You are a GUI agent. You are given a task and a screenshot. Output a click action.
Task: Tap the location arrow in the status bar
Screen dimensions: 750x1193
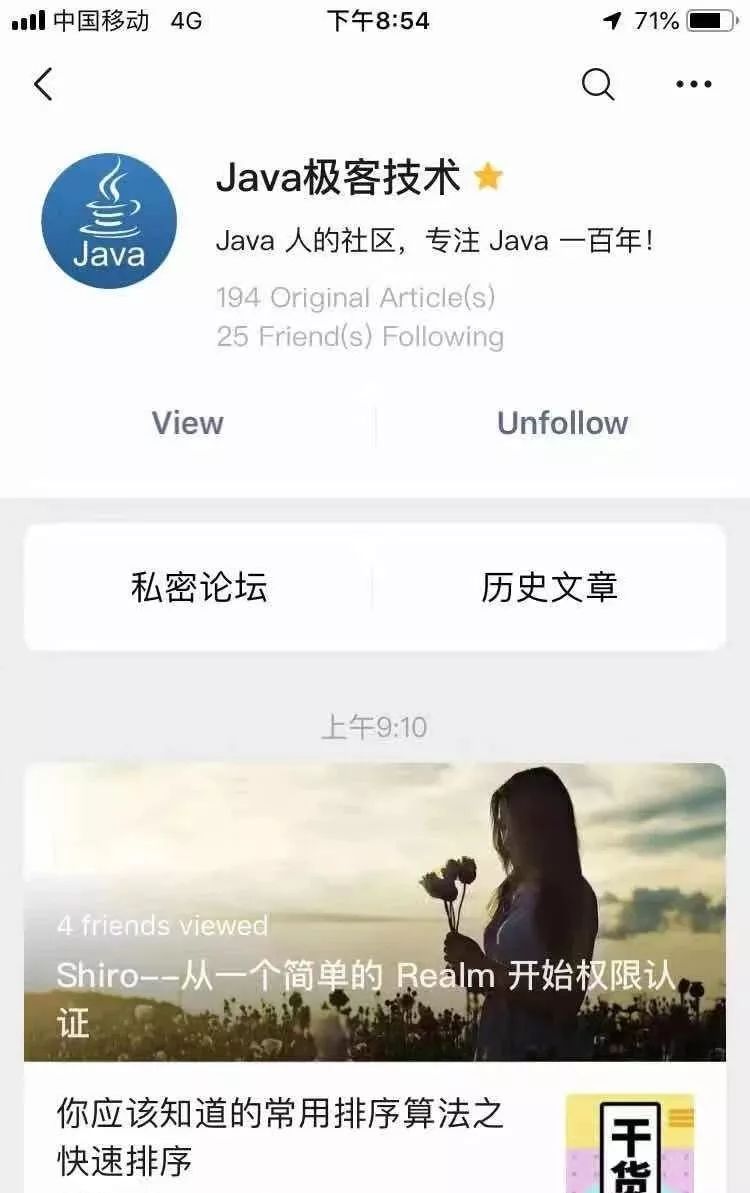click(614, 18)
